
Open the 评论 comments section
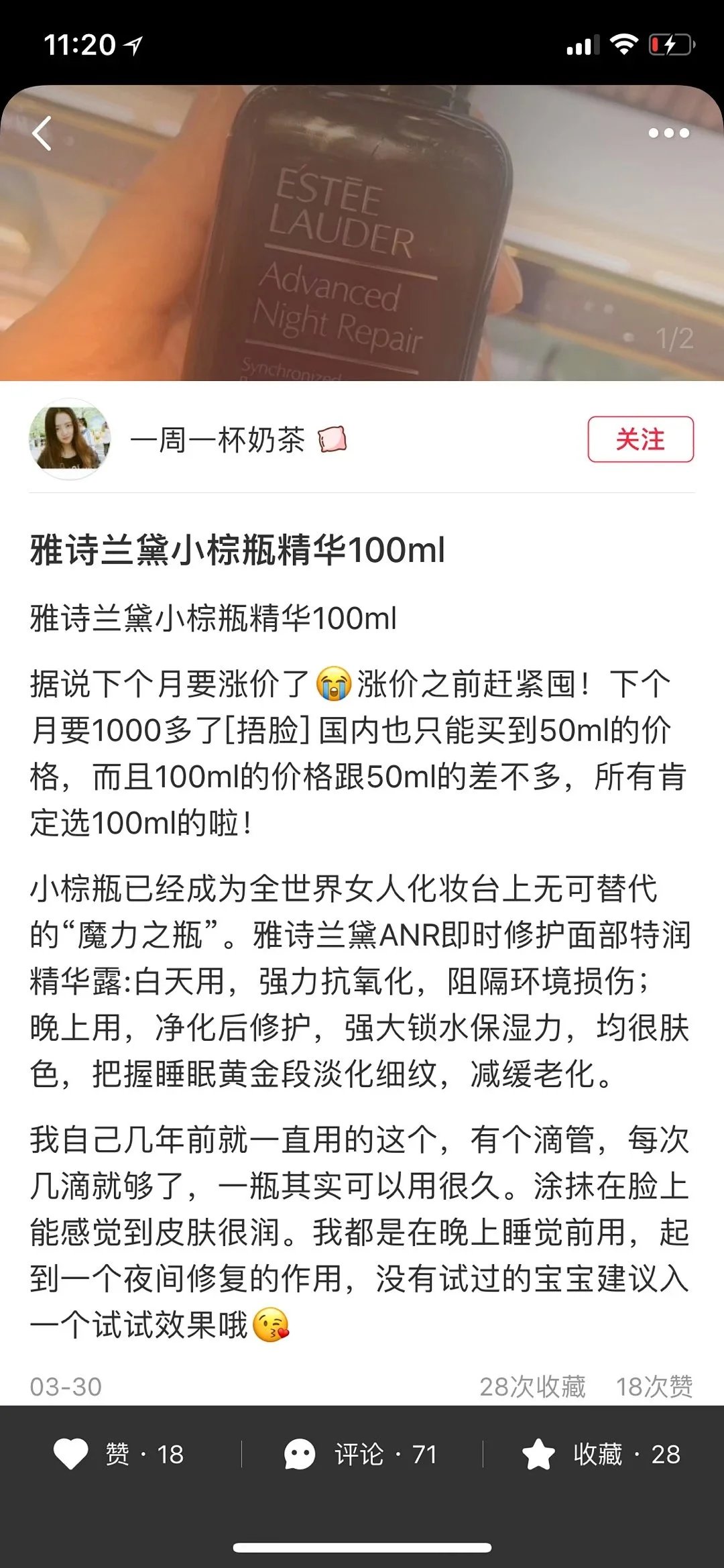(x=361, y=1454)
